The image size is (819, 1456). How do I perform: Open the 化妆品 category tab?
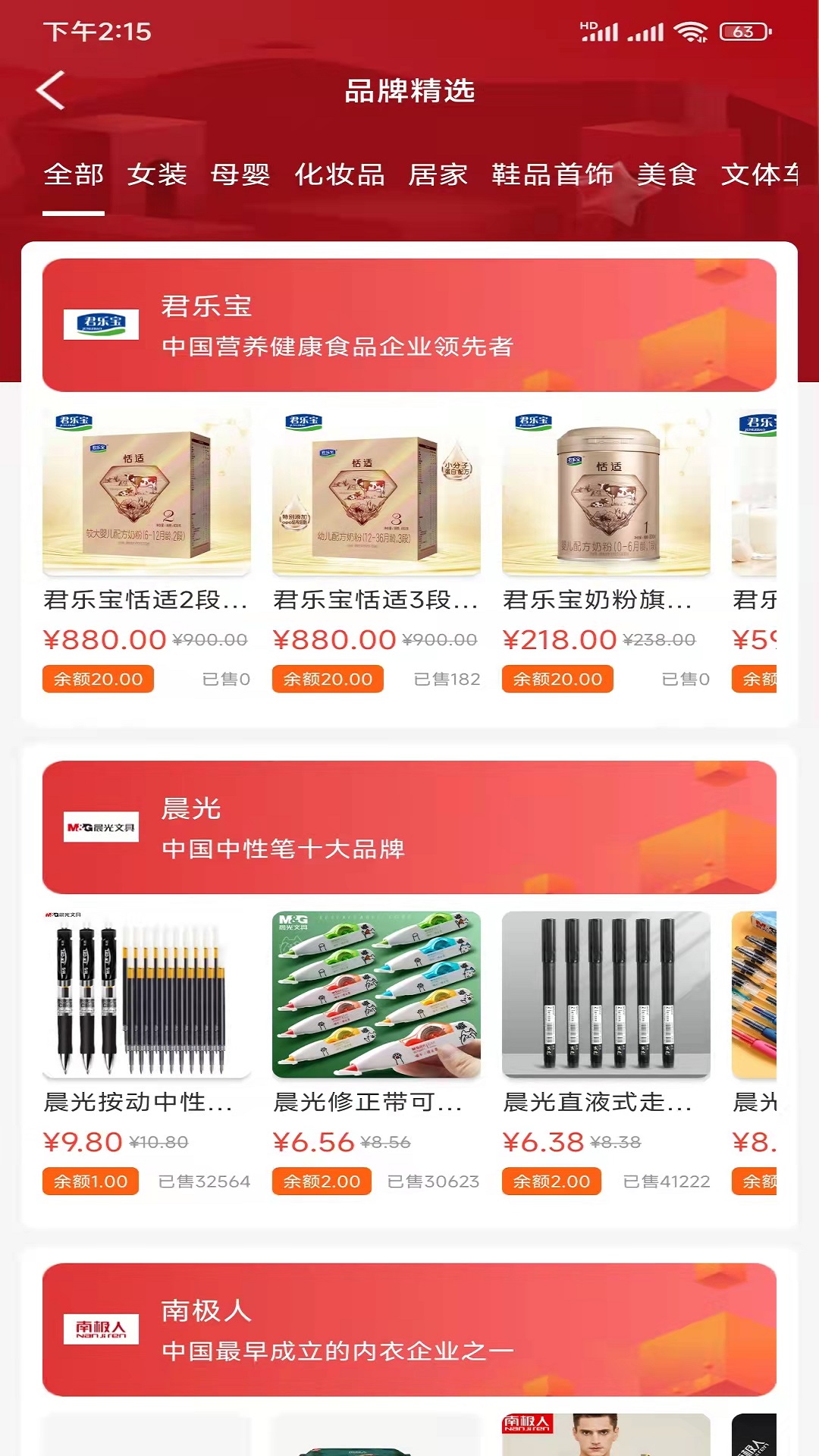coord(339,175)
